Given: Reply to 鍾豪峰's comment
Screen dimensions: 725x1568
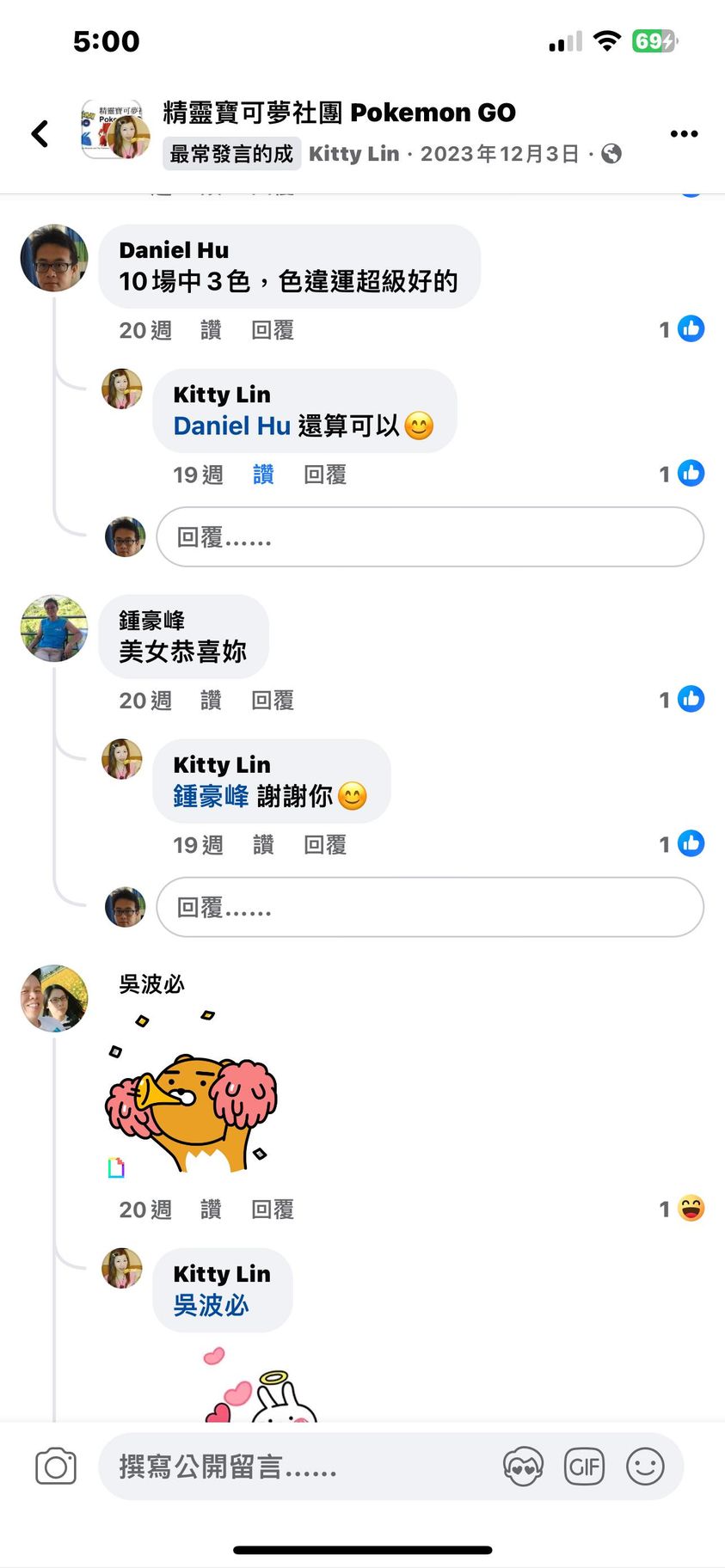Looking at the screenshot, I should 273,701.
